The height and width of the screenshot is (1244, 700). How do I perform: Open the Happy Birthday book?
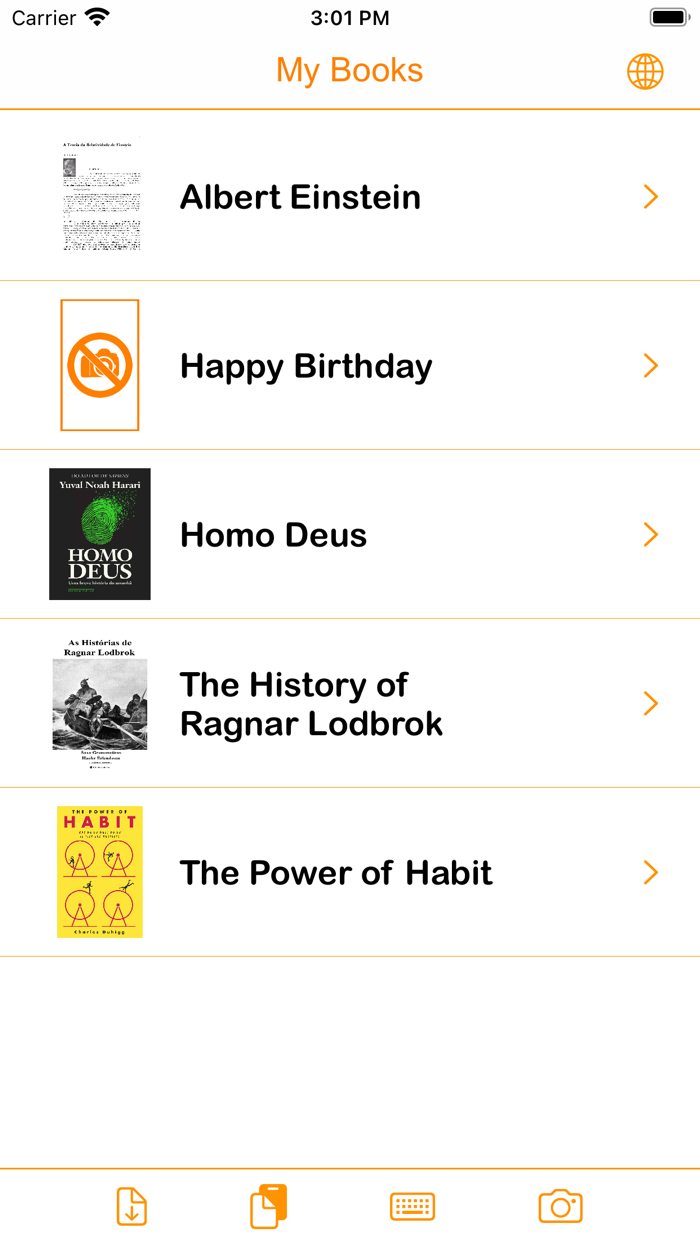point(350,365)
